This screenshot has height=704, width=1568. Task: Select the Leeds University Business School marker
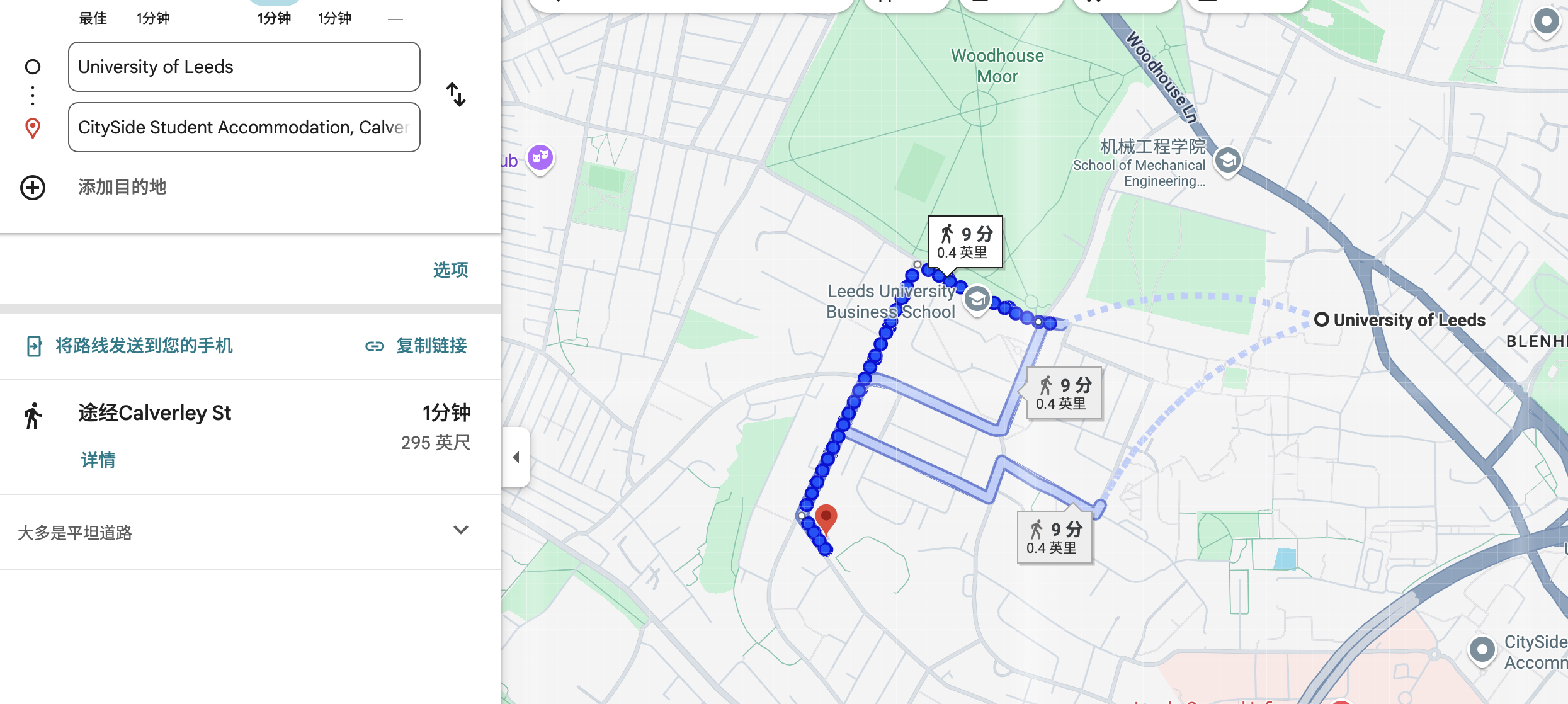(x=977, y=299)
